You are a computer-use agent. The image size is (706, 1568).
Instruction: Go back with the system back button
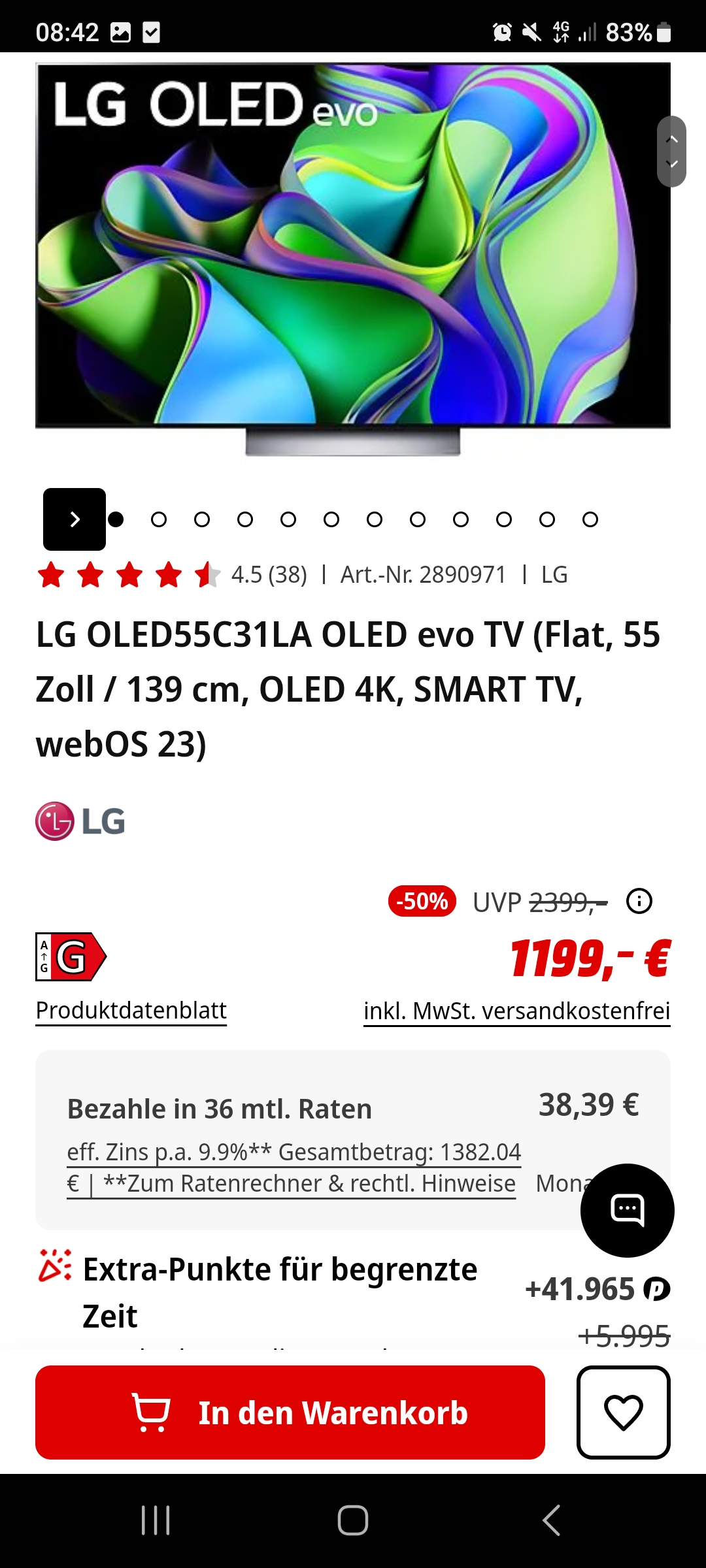(x=551, y=1520)
